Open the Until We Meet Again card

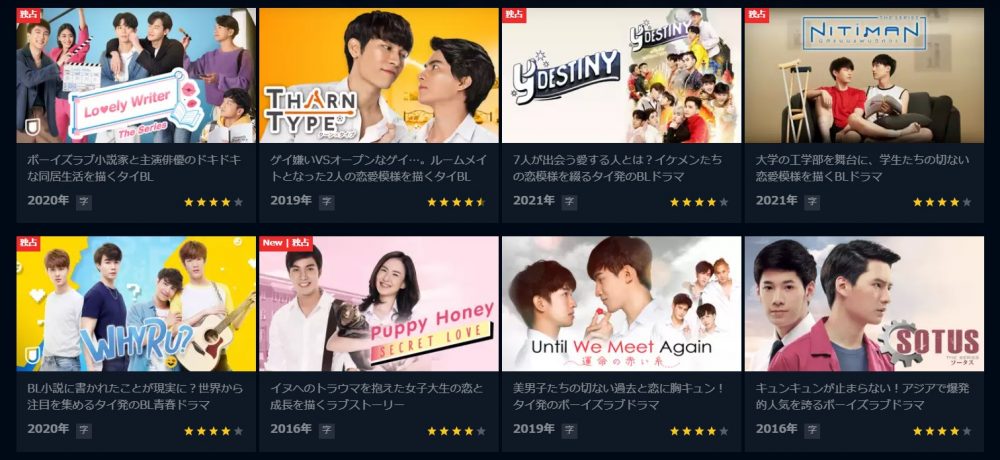tap(621, 304)
